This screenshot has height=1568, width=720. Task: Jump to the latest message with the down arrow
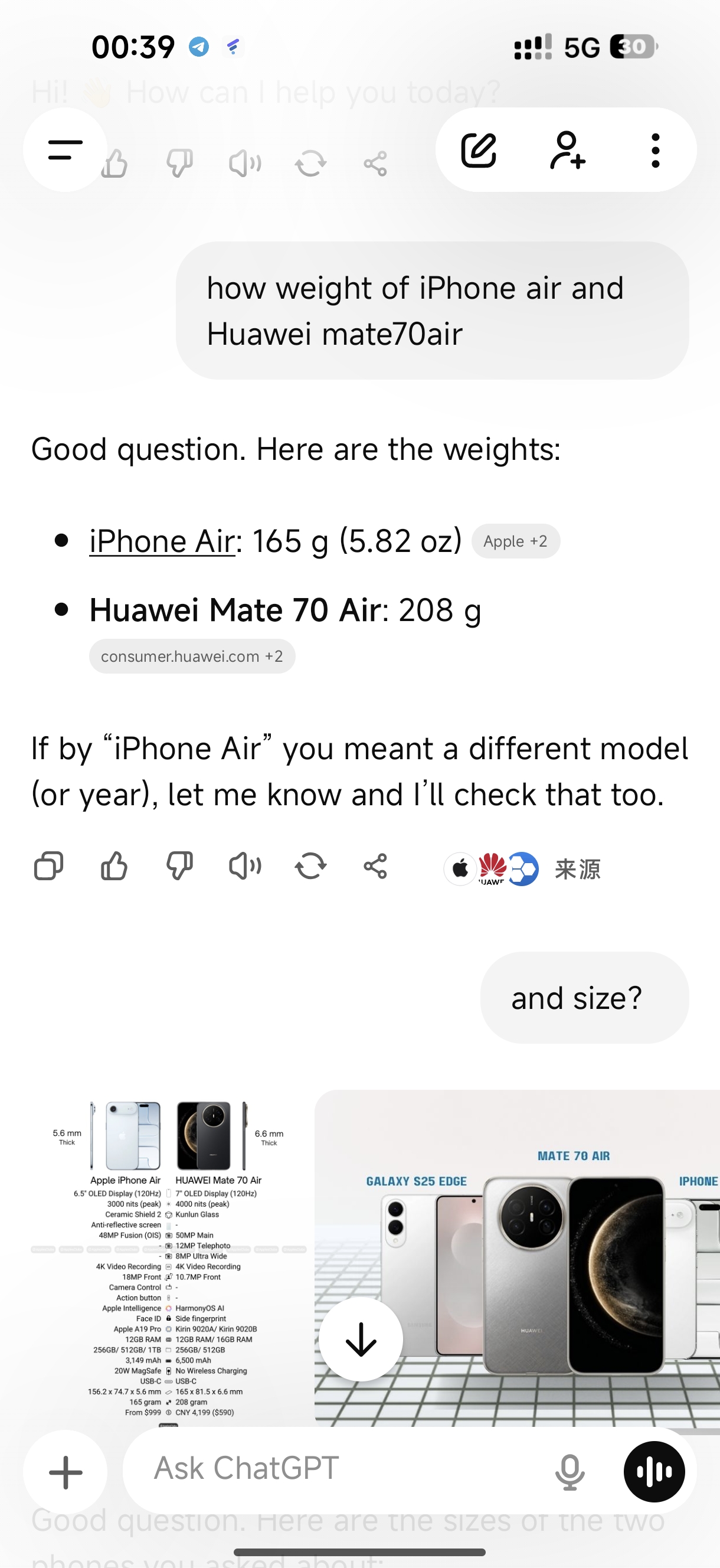[x=361, y=1339]
